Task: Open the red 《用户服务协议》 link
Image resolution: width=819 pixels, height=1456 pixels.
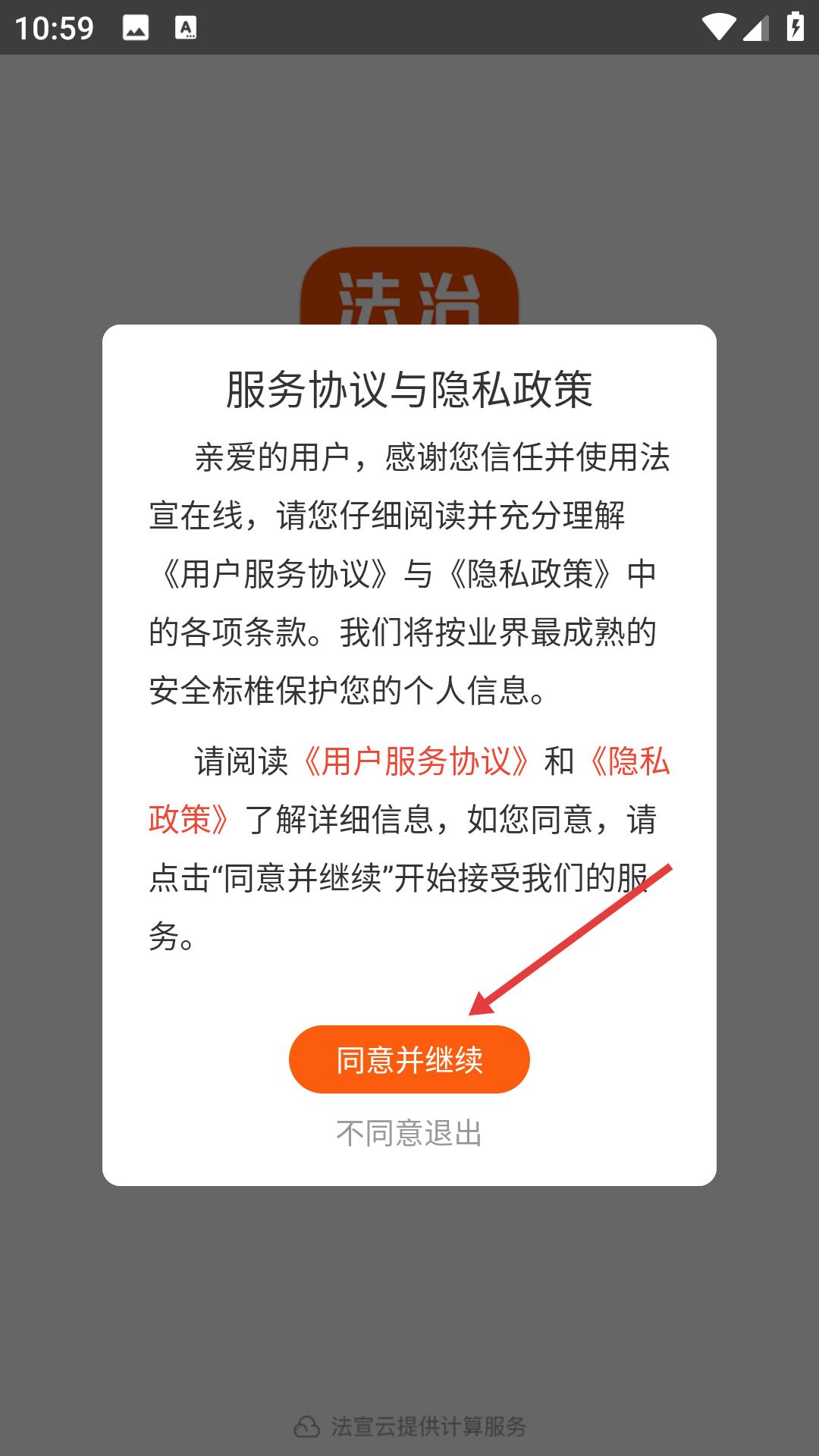Action: pos(416,761)
